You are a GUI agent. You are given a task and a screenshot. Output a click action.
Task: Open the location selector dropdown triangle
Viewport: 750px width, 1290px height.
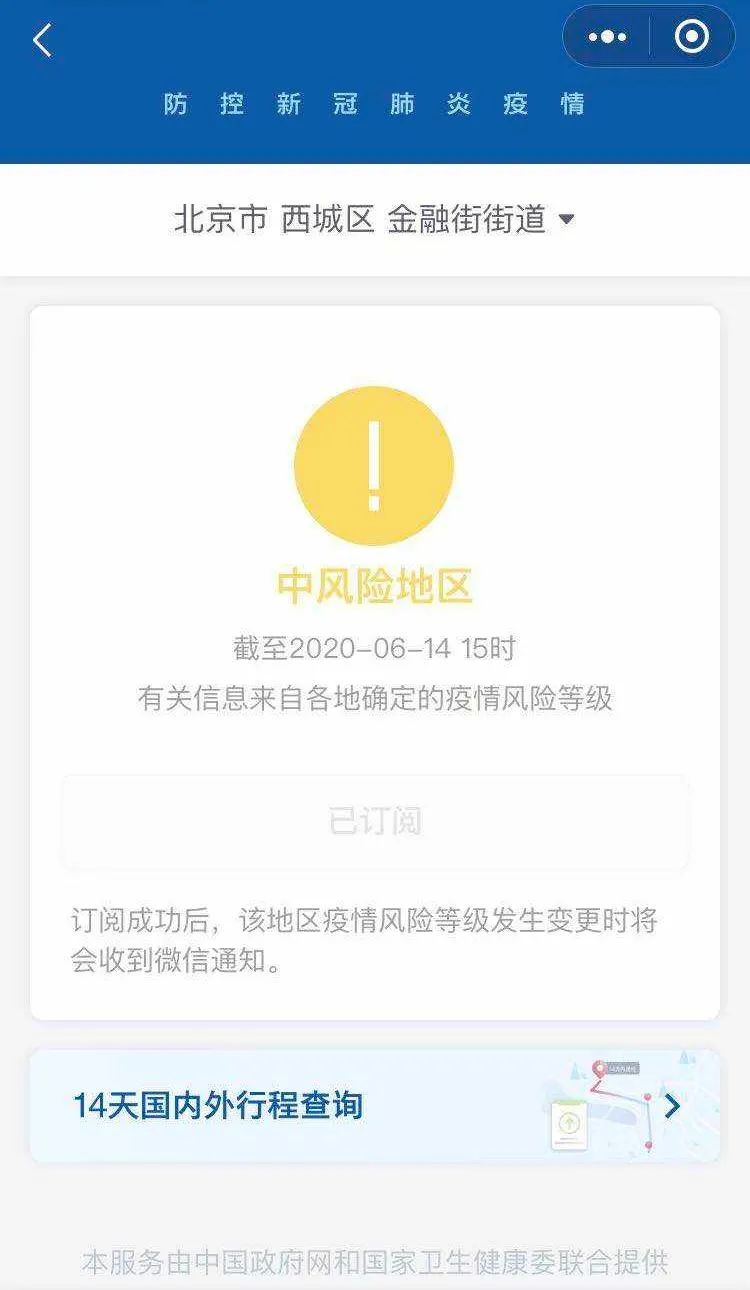[x=568, y=221]
